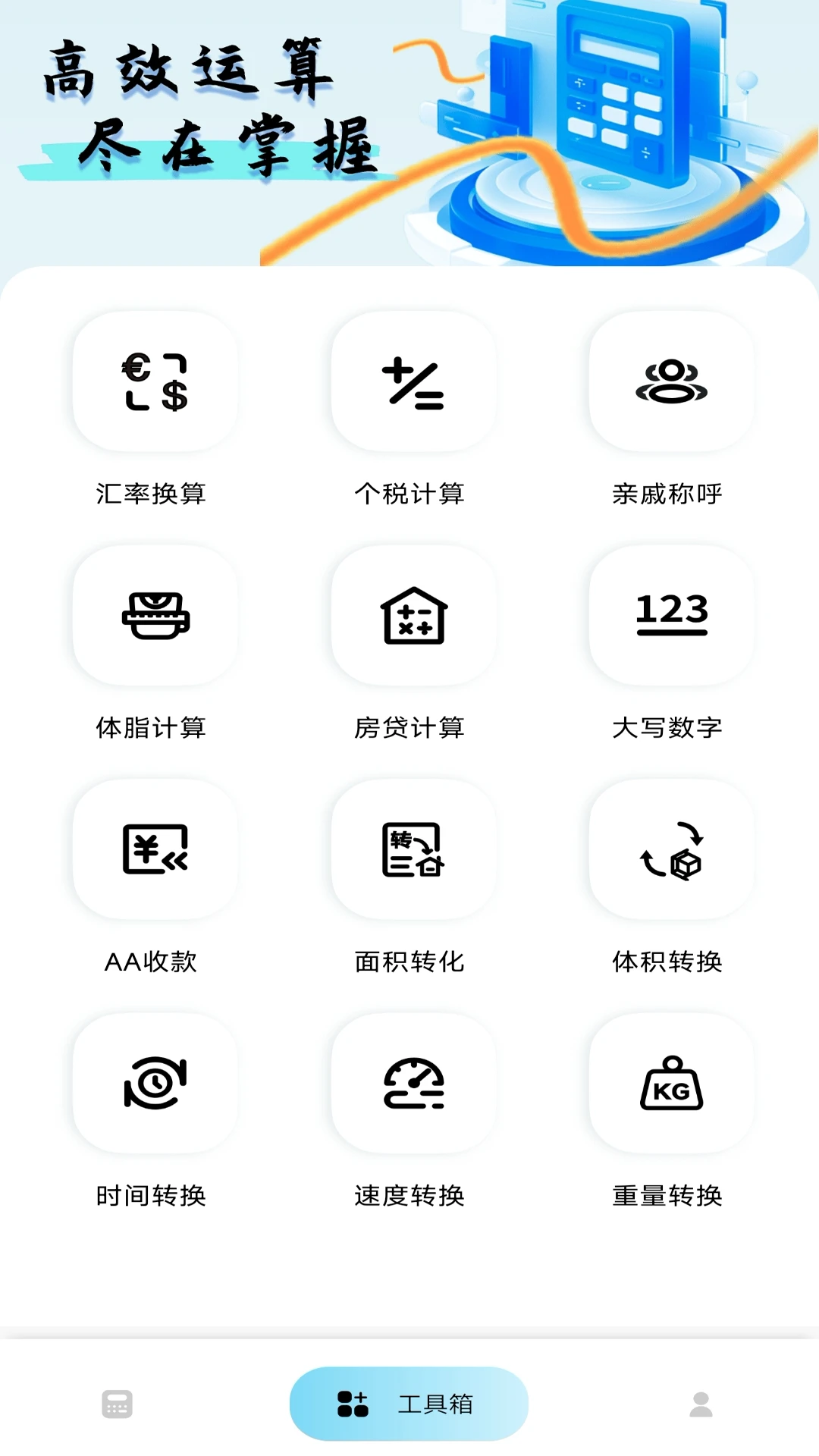The image size is (819, 1456).
Task: Click the 高效运算 banner image
Action: point(409,133)
